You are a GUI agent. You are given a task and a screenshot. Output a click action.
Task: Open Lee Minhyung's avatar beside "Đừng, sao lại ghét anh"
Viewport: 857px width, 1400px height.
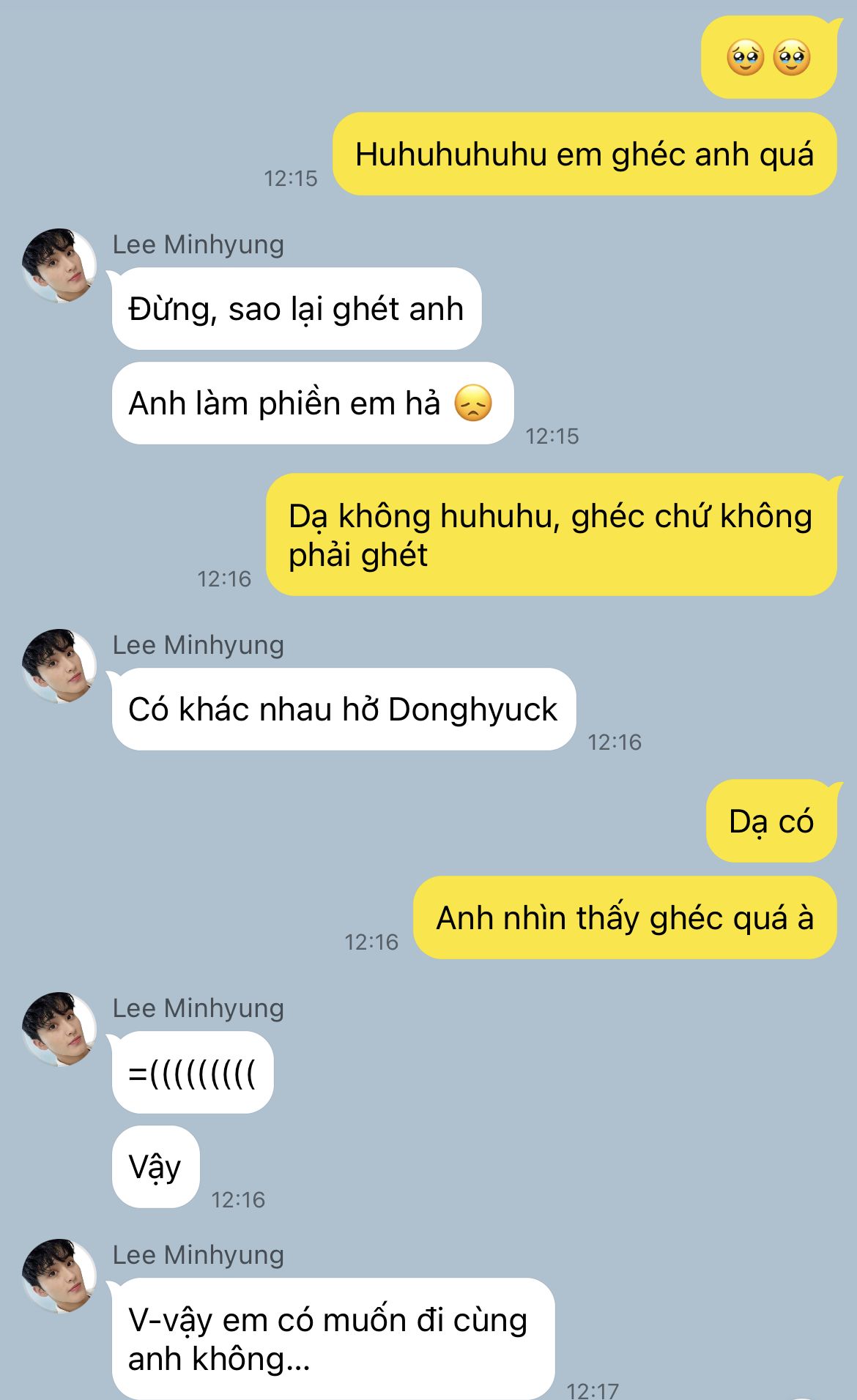tap(59, 266)
